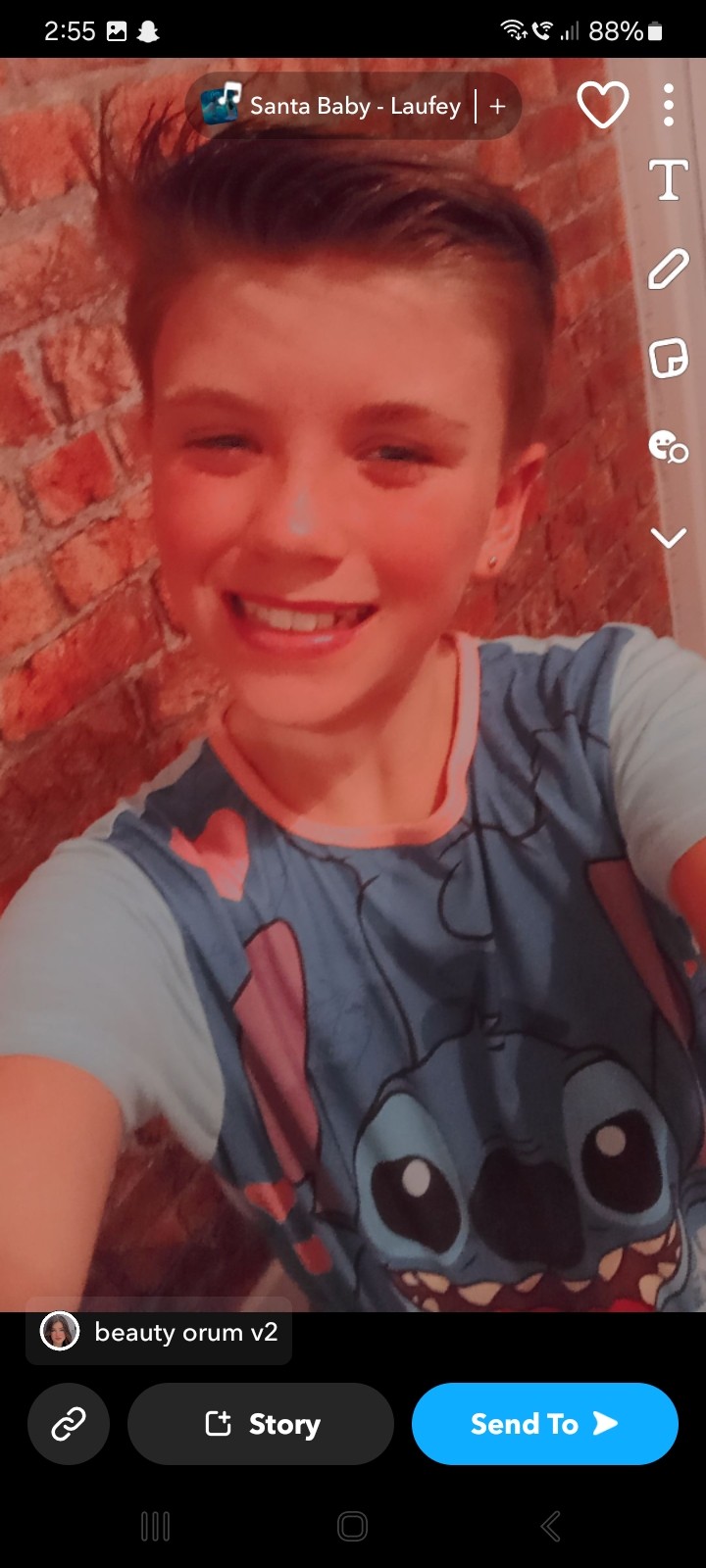This screenshot has height=1568, width=706.
Task: Tap the link attachment button
Action: pos(69,1424)
